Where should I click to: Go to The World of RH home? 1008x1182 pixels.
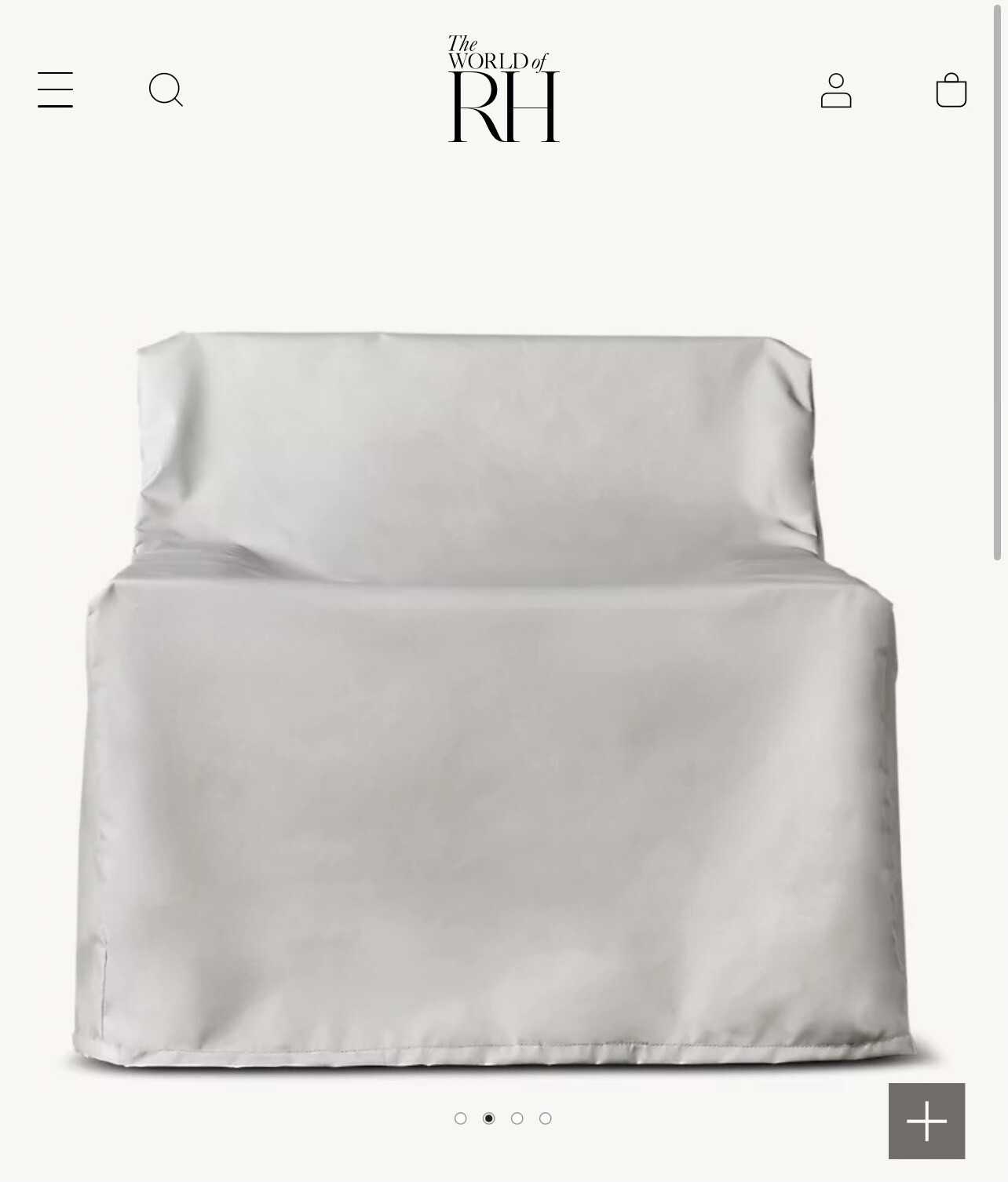click(503, 89)
